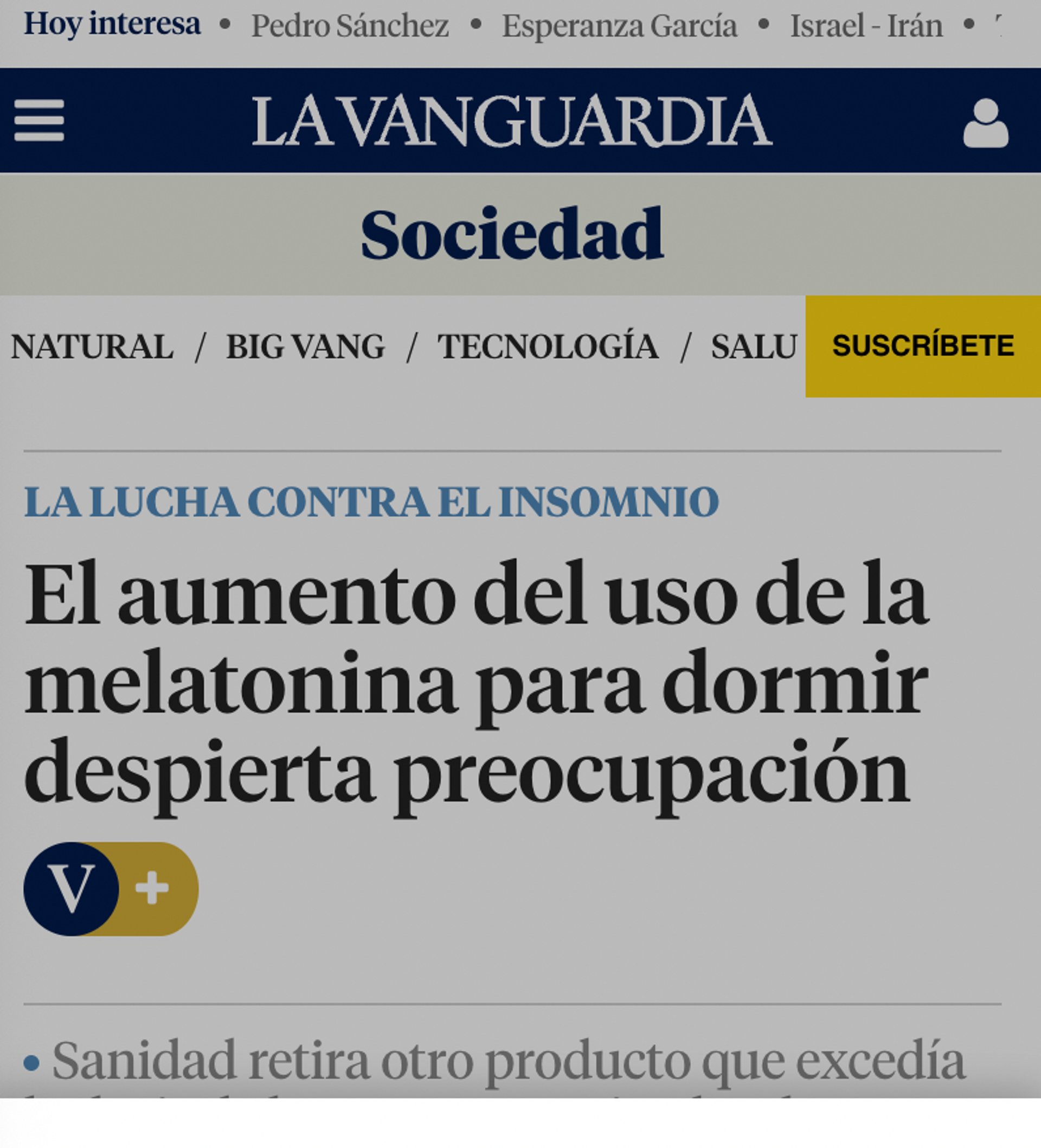Open the Israel - Irán topic
Viewport: 1041px width, 1148px height.
pos(866,25)
